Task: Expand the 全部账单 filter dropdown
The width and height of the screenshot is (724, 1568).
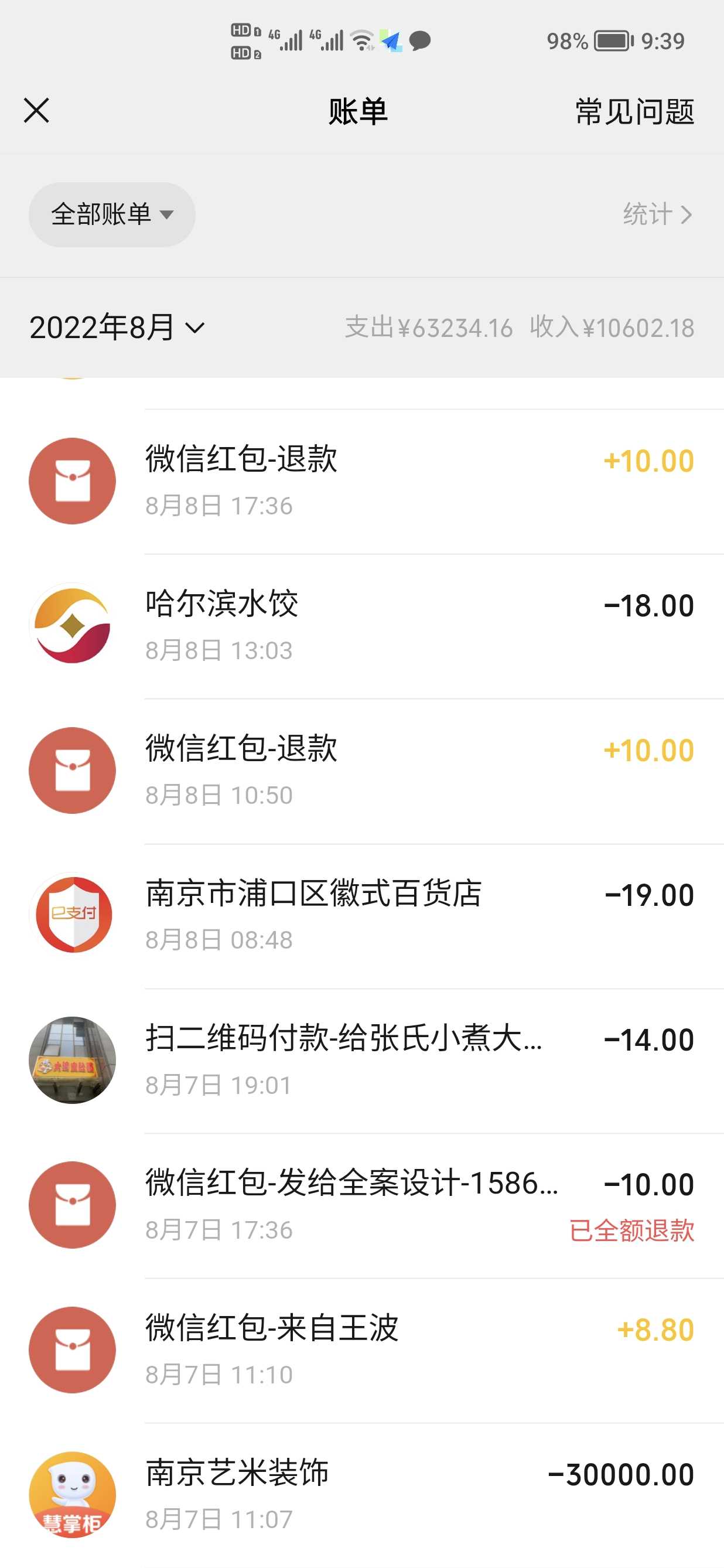Action: click(112, 215)
